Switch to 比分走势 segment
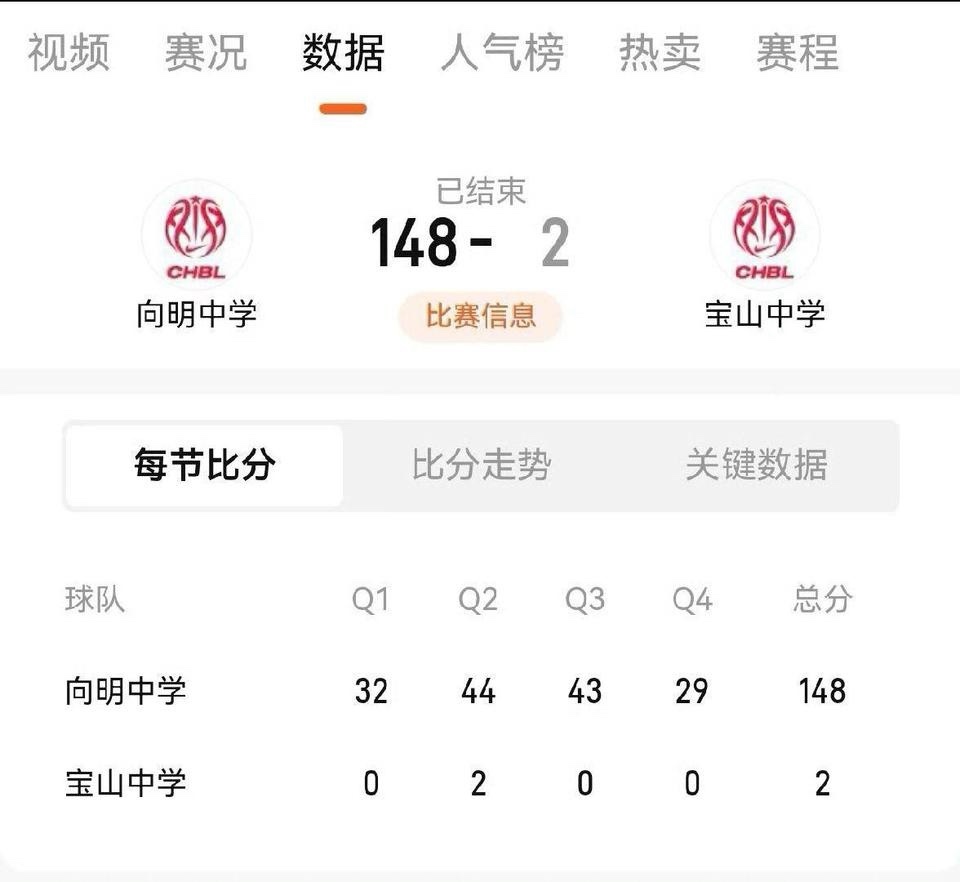The width and height of the screenshot is (960, 882). click(481, 465)
